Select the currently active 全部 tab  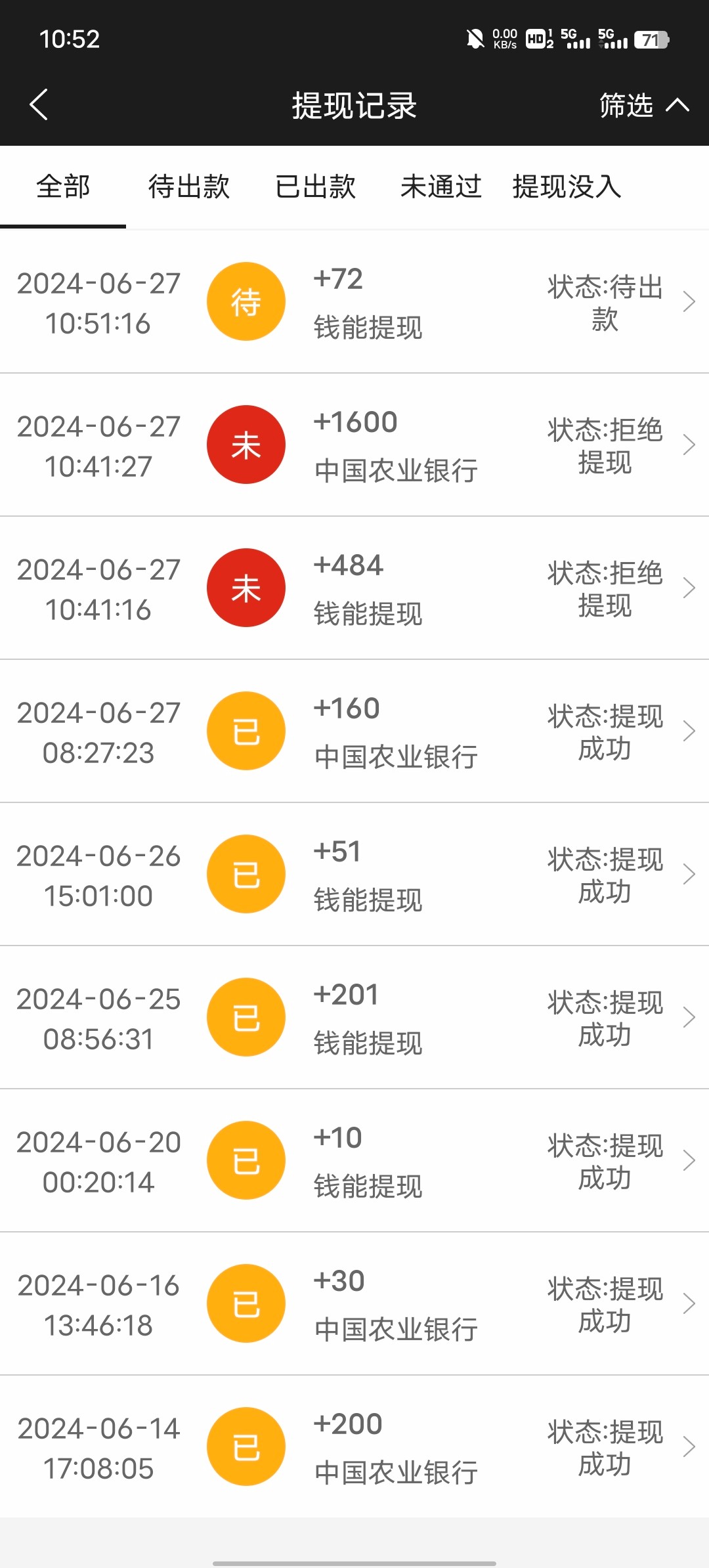63,187
